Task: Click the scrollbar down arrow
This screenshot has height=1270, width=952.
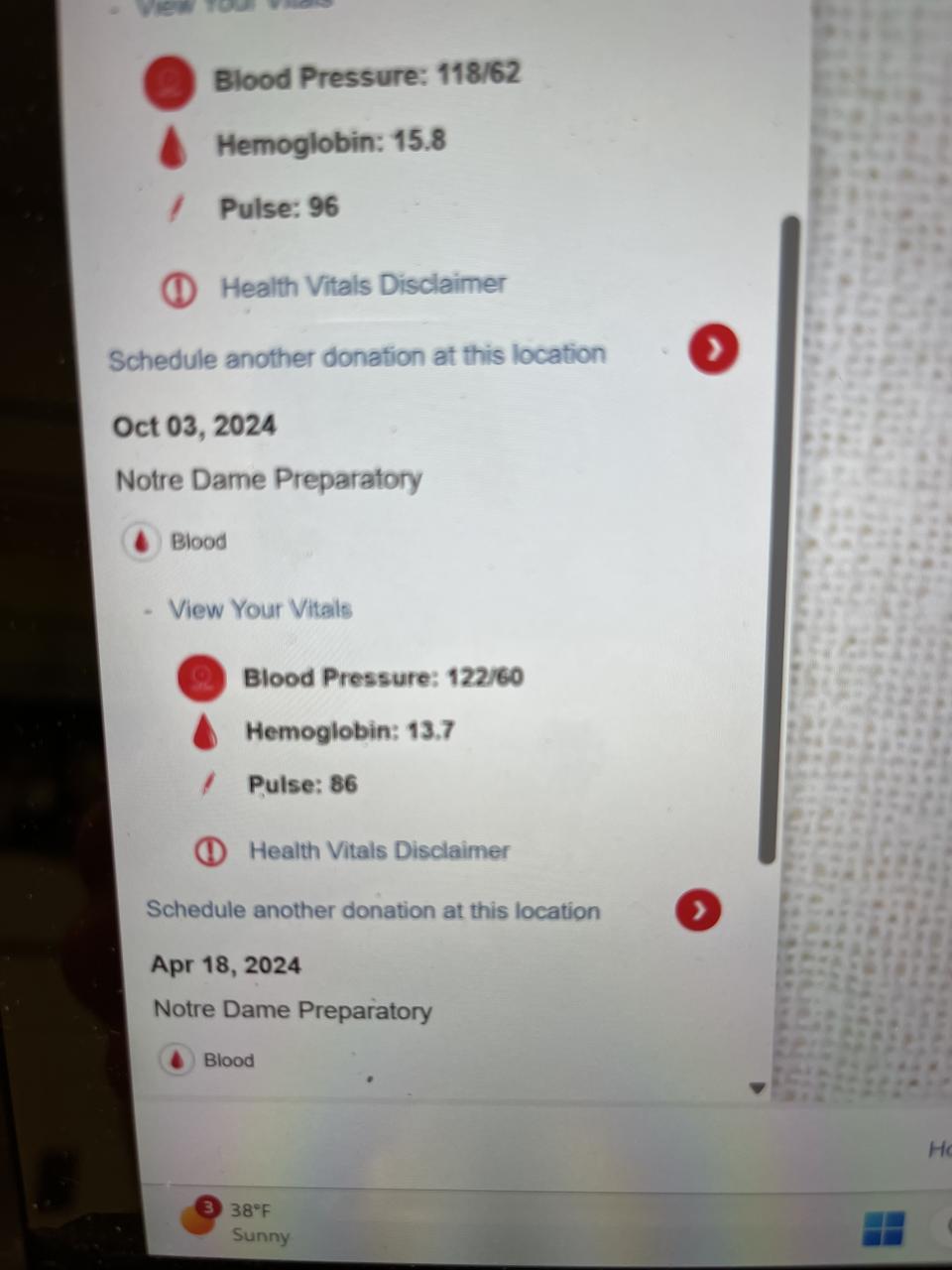Action: 758,1088
